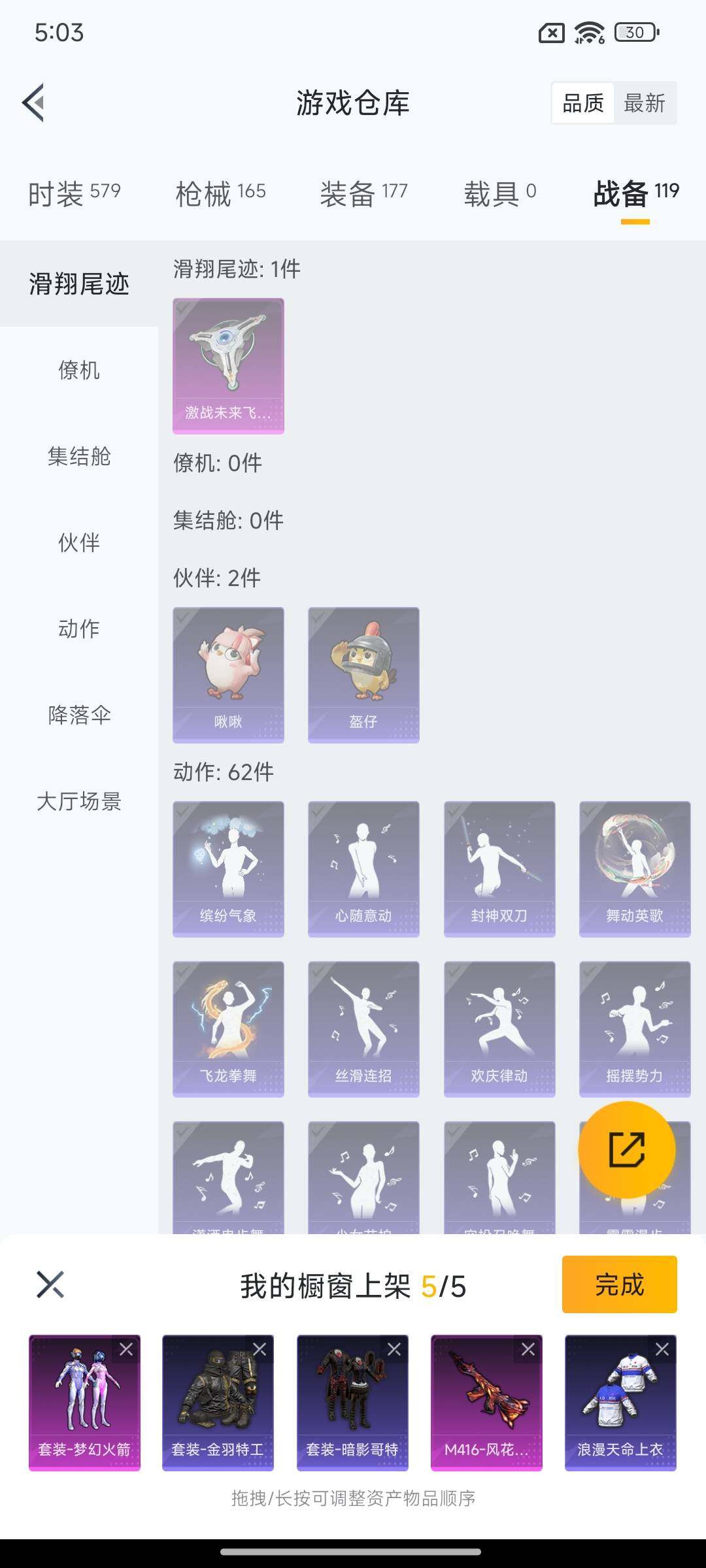Open the 降落伞 category in the sidebar
The height and width of the screenshot is (1568, 706).
point(78,715)
